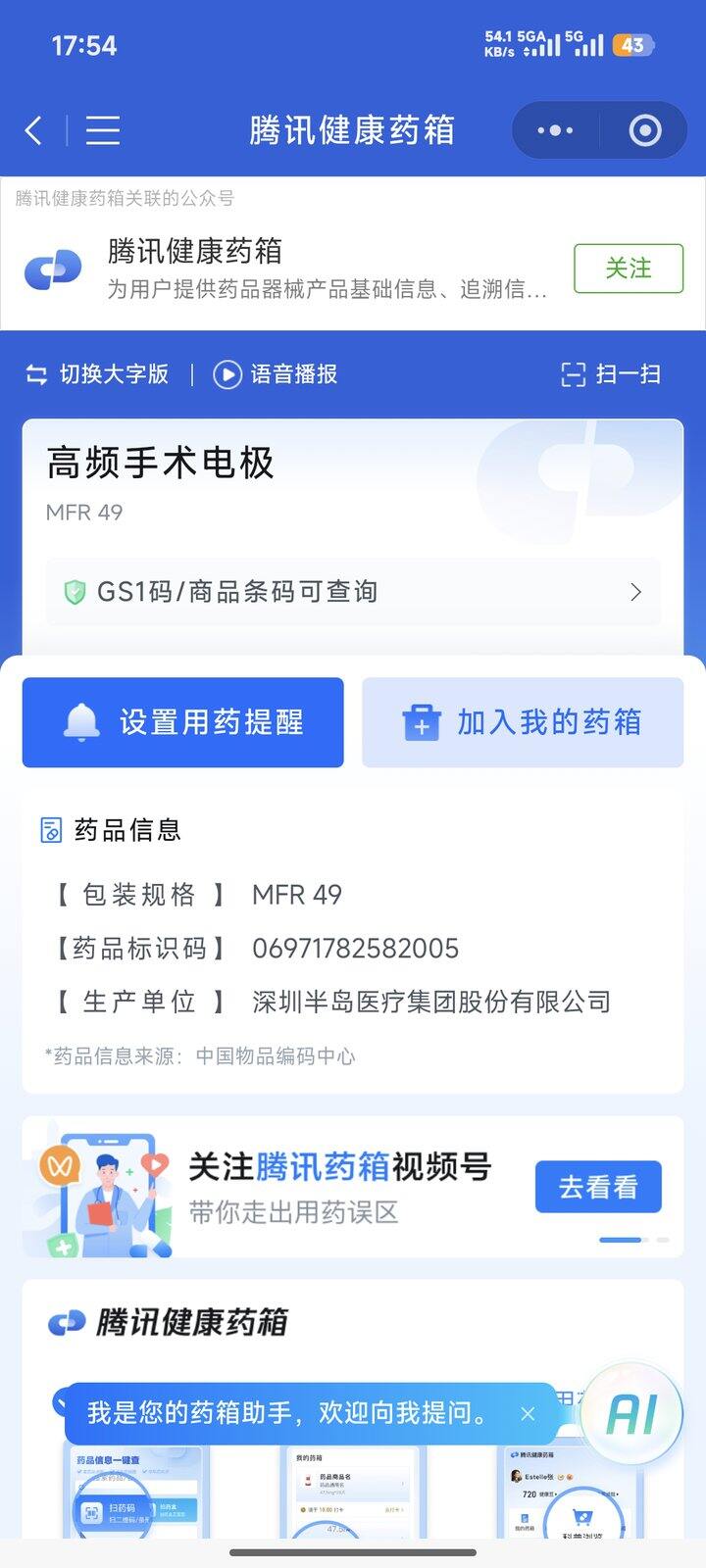The image size is (706, 1568).
Task: Go back using the header arrow
Action: click(x=34, y=130)
